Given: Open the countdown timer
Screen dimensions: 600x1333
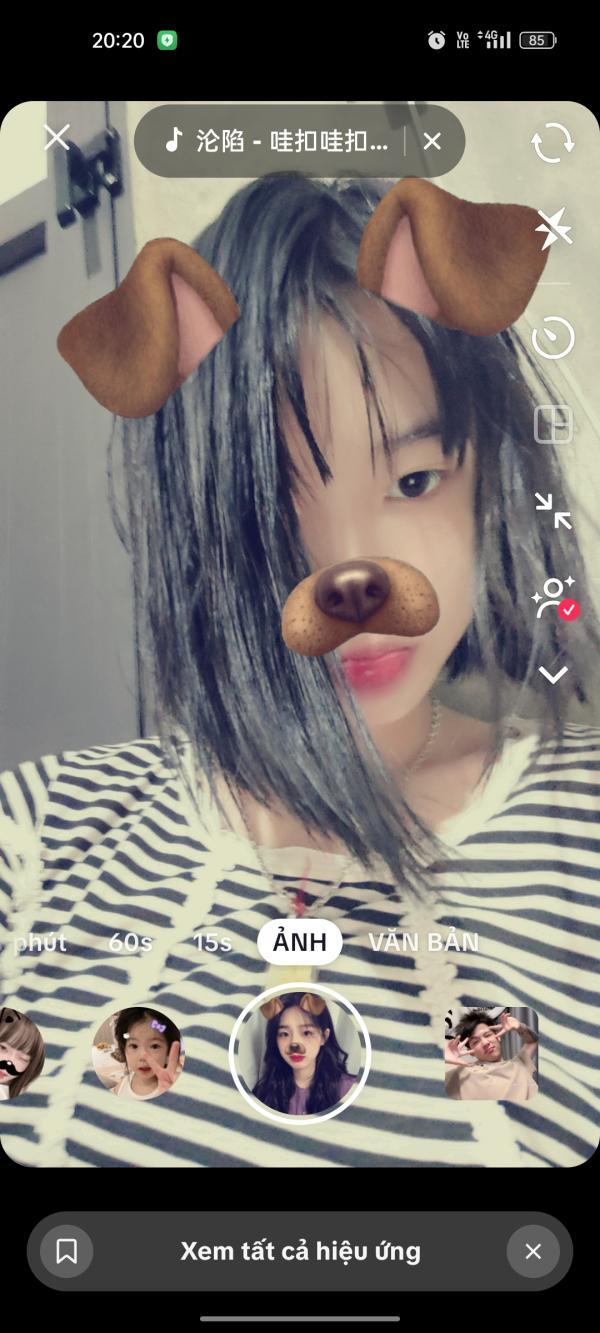Looking at the screenshot, I should 553,337.
